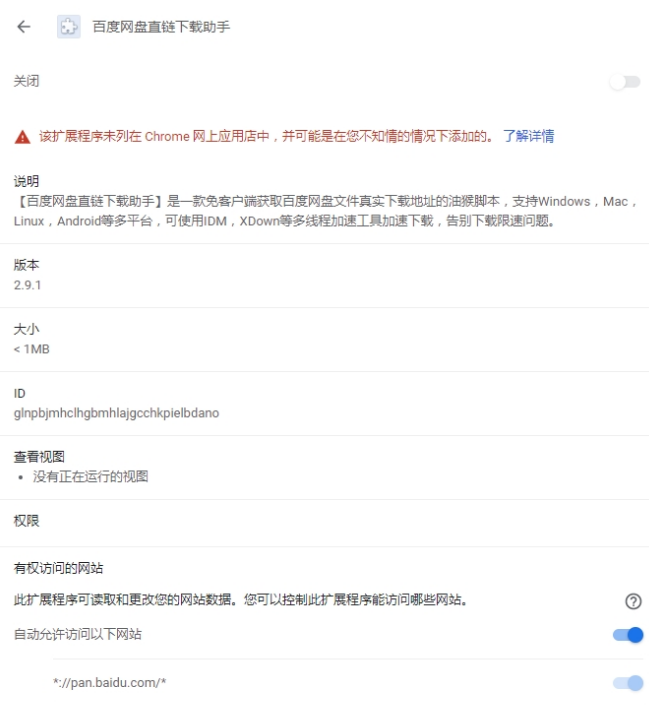Turn off 自动允许访问以下网站
Screen dimensions: 649x705
pos(627,635)
